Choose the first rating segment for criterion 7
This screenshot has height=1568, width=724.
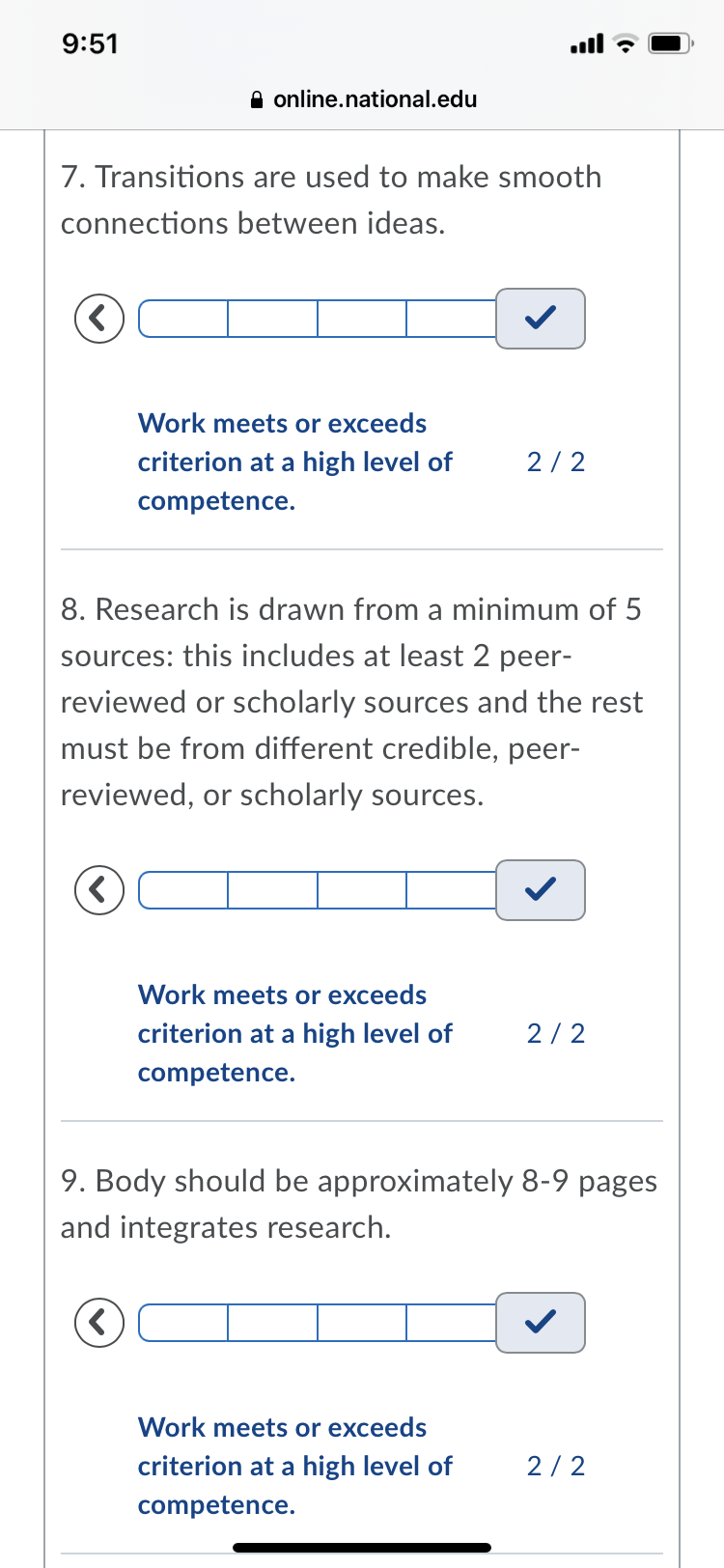tap(184, 319)
